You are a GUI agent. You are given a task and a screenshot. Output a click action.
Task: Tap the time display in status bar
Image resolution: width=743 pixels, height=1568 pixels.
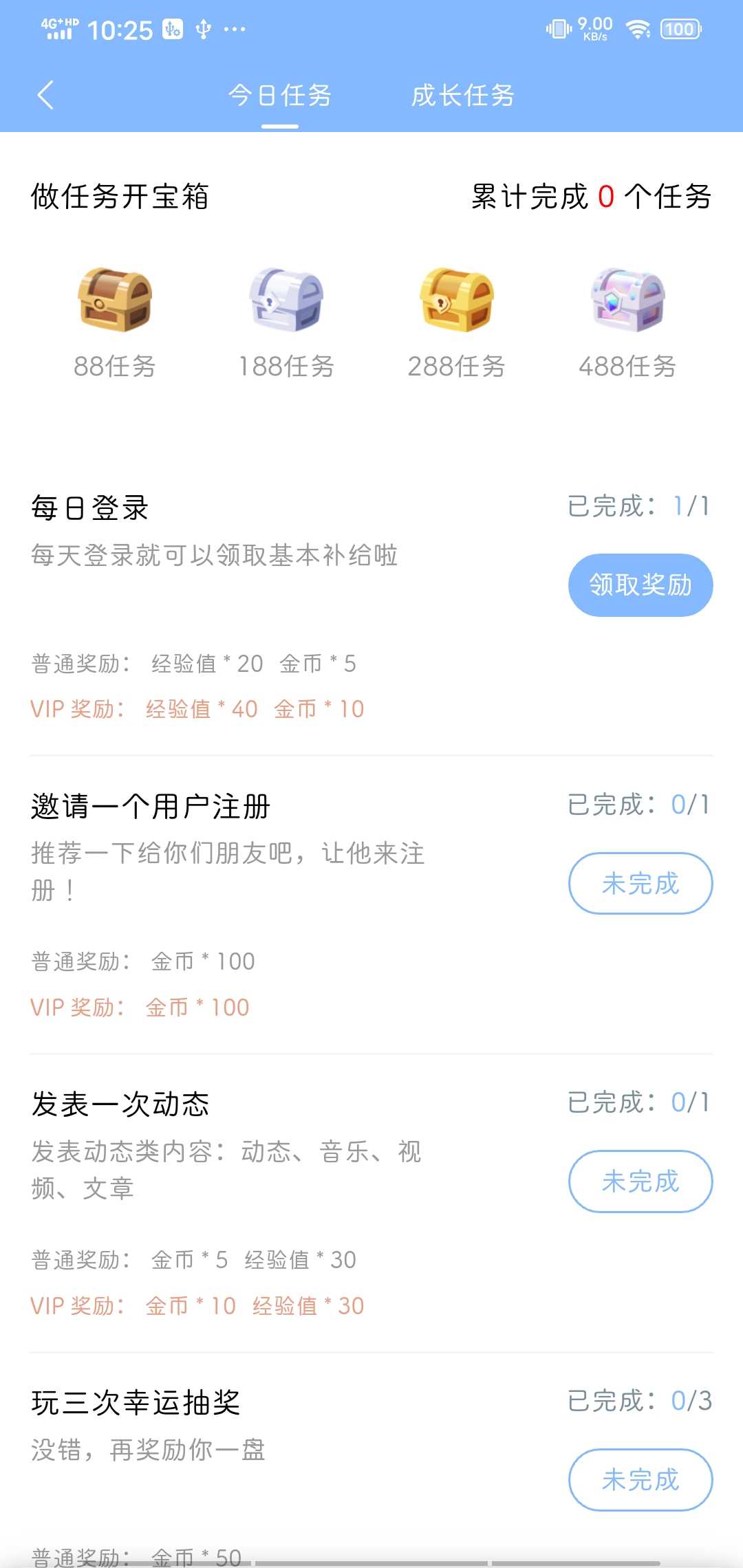(x=124, y=30)
